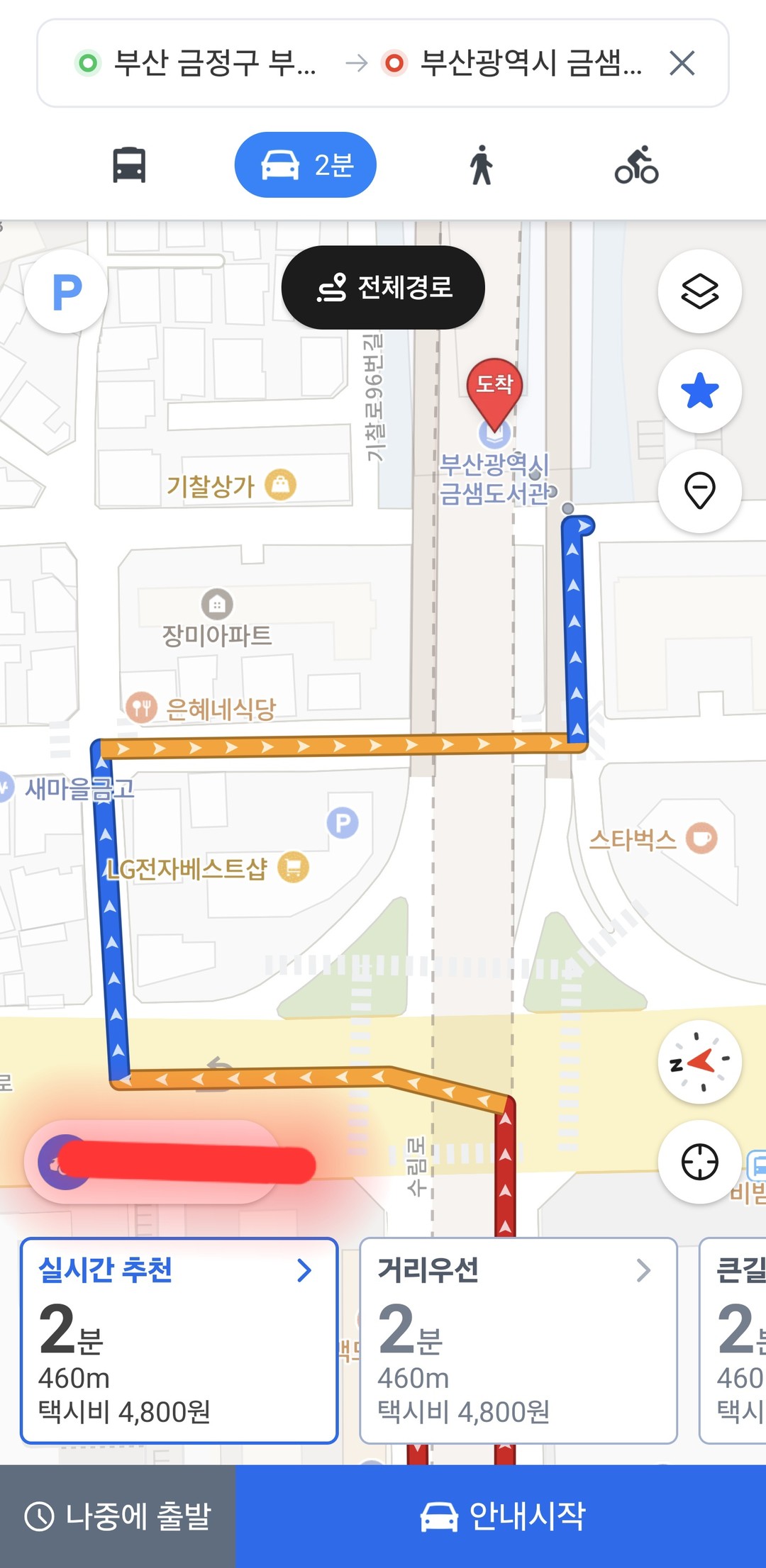
Task: Switch to the bus transit tab
Action: coord(129,165)
